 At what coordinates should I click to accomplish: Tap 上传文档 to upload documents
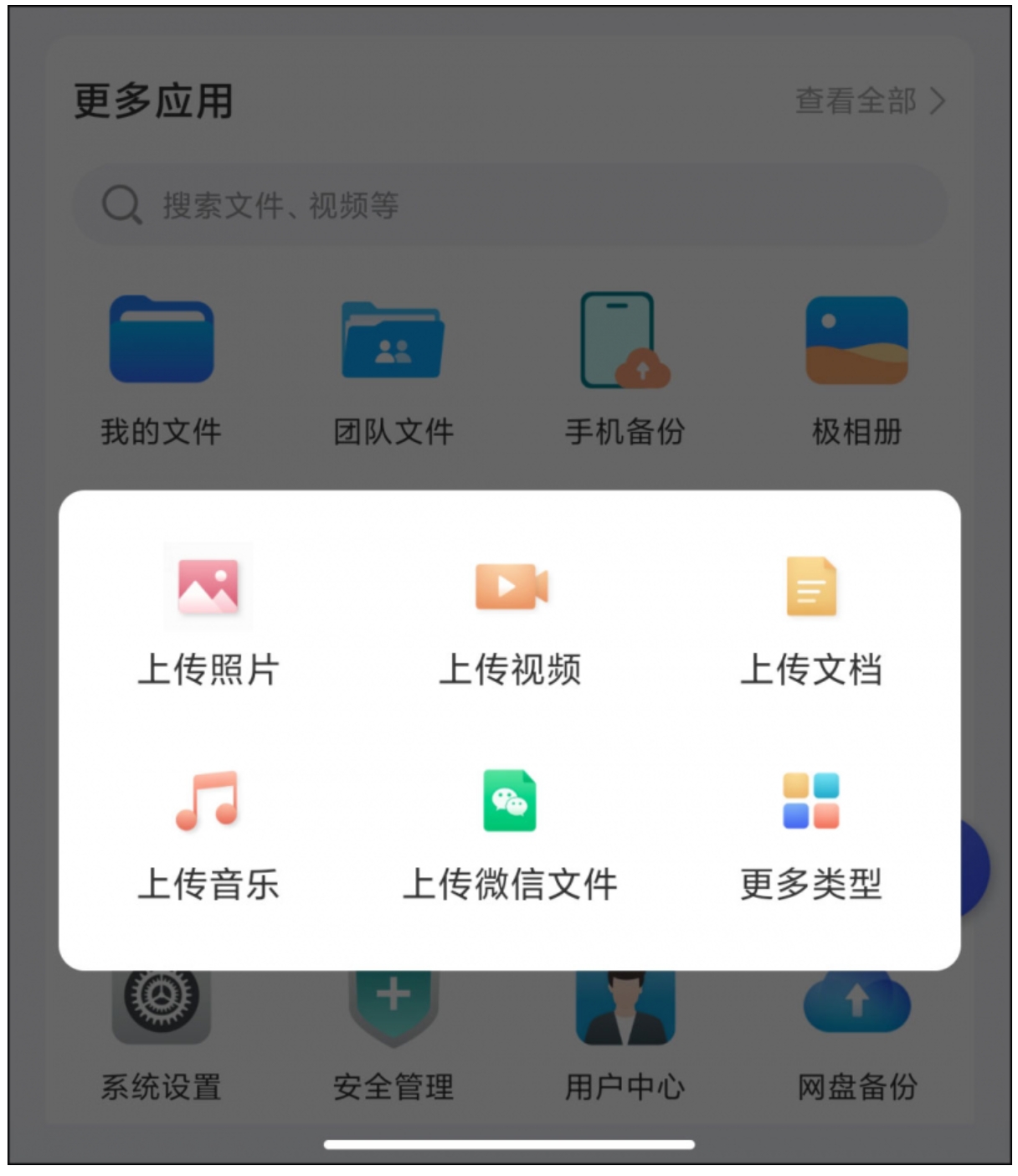point(810,618)
